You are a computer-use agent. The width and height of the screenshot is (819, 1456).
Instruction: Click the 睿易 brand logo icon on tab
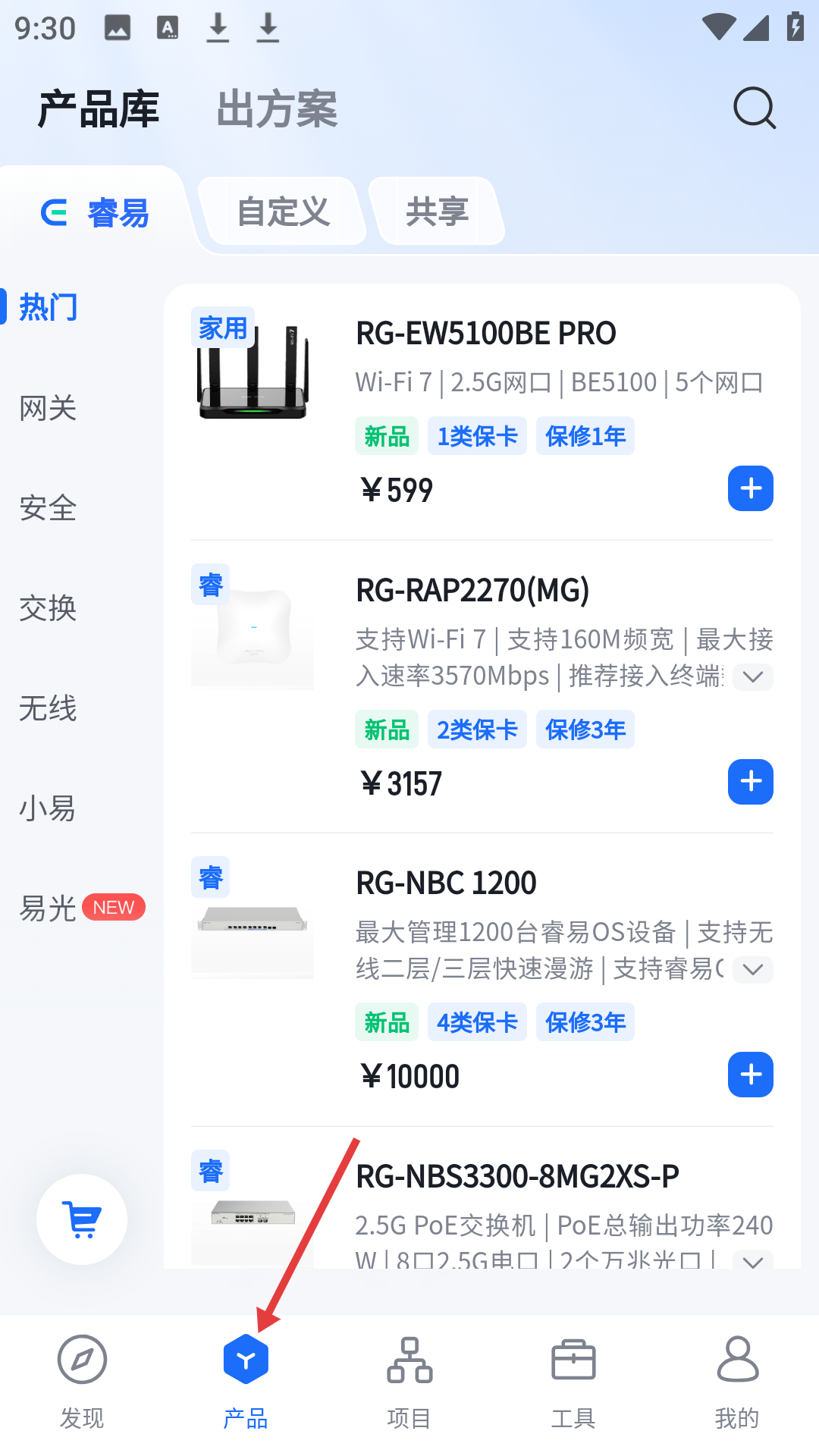click(55, 213)
